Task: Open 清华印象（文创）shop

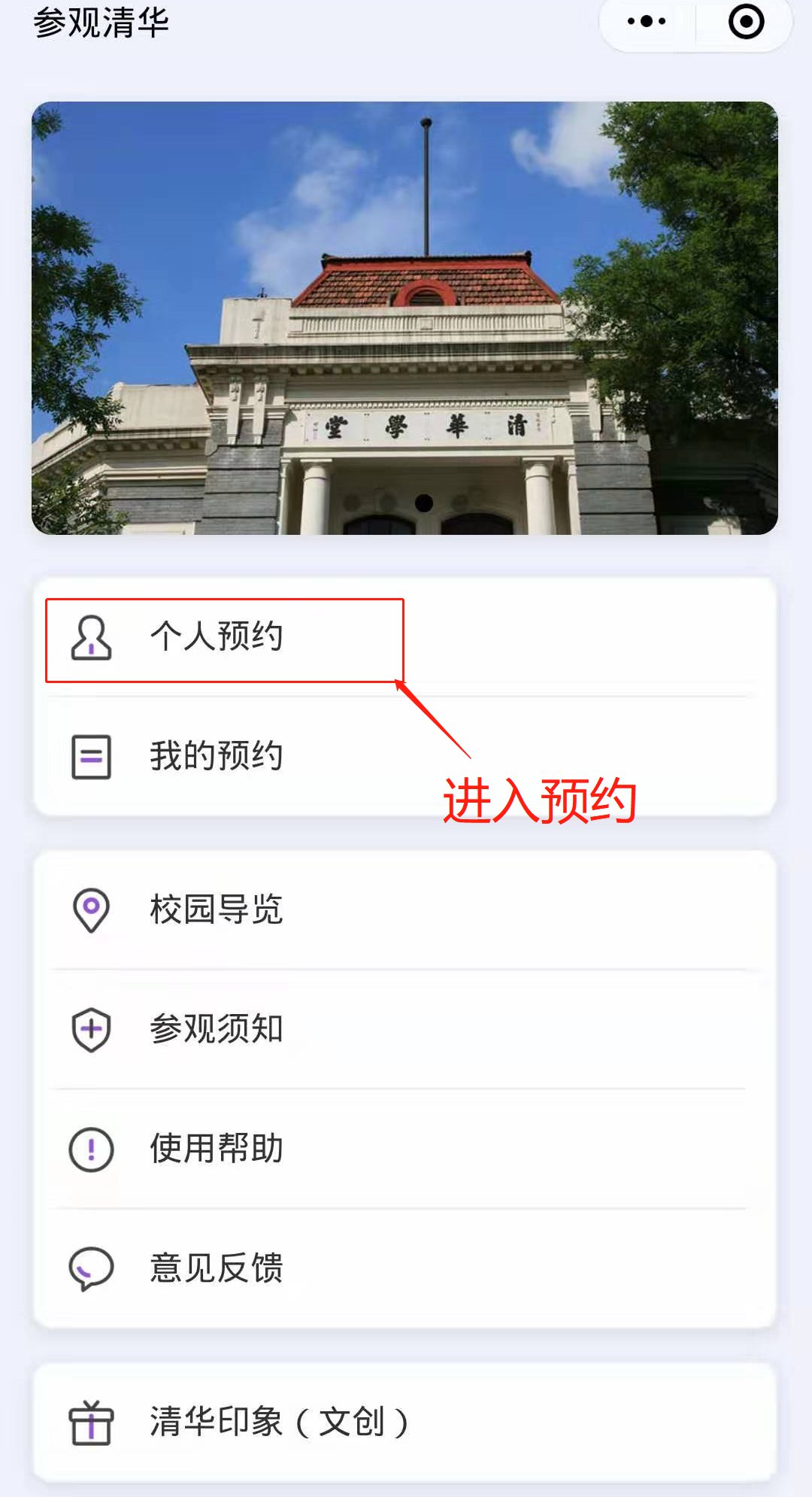Action: click(x=404, y=1422)
